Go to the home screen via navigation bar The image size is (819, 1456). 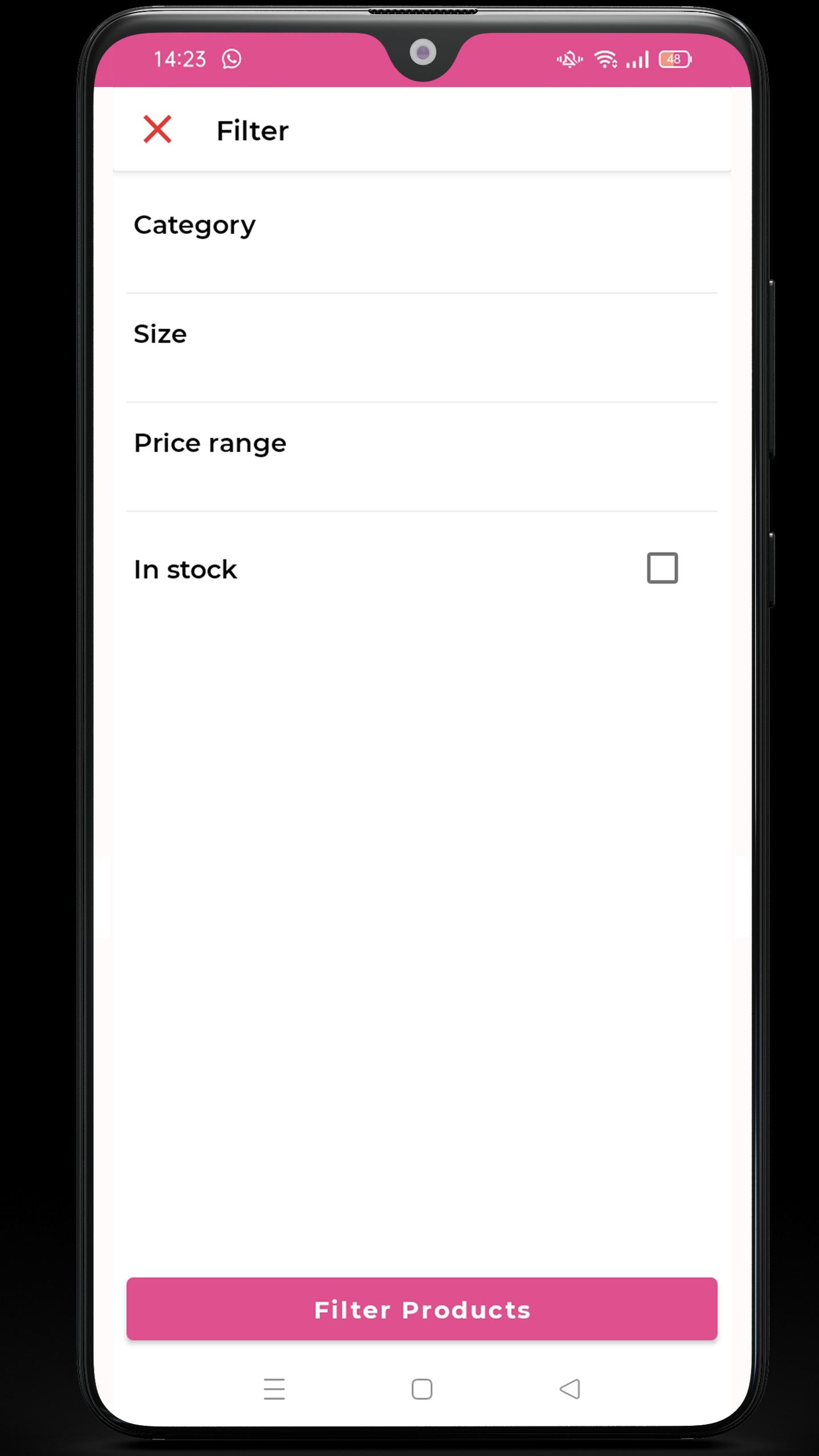click(421, 1389)
